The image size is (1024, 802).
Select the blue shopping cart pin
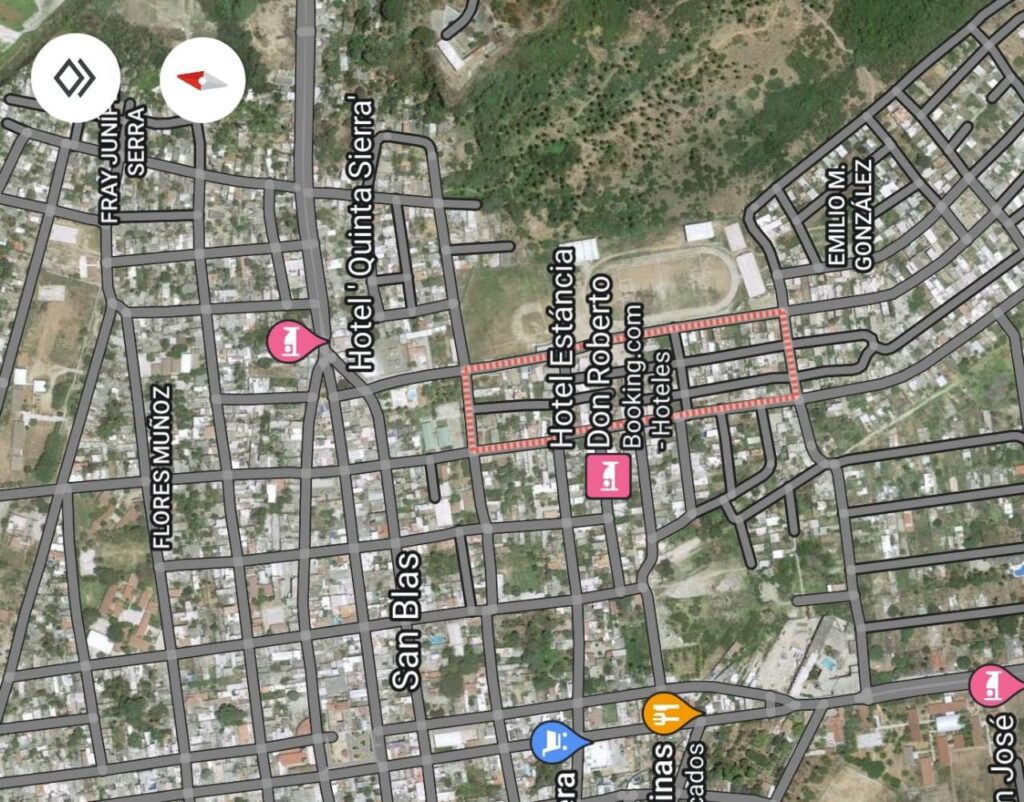(552, 741)
